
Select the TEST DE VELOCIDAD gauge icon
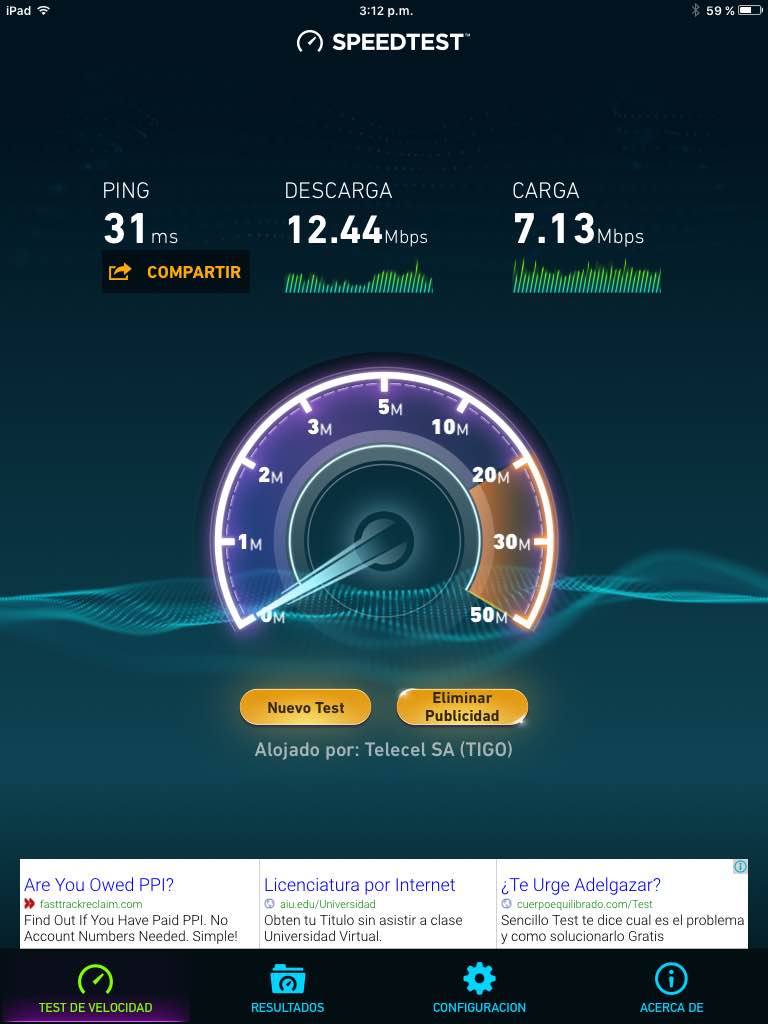(95, 977)
